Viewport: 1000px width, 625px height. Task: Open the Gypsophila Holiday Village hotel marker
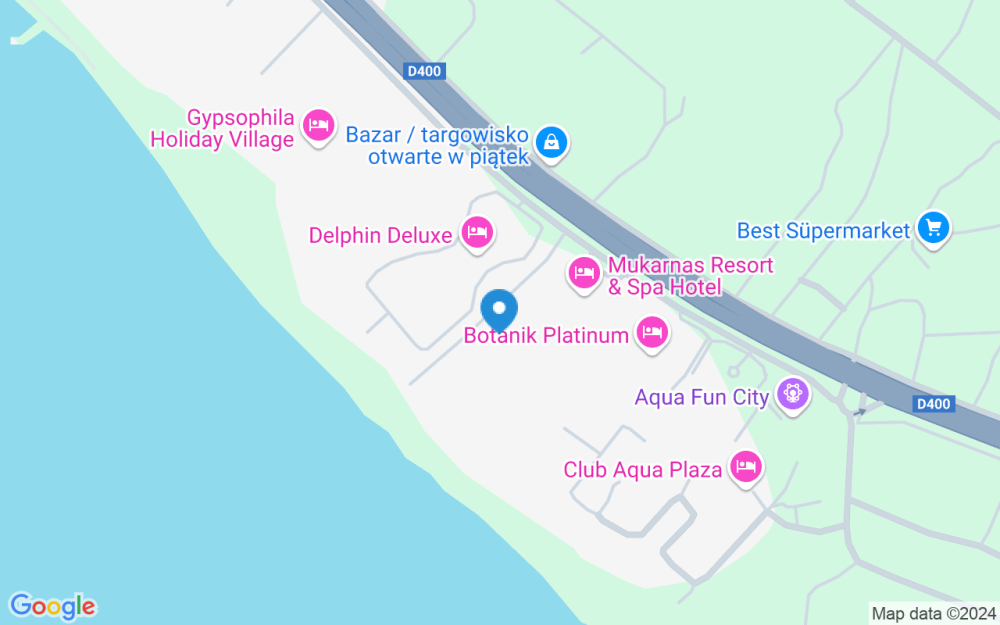click(x=318, y=125)
